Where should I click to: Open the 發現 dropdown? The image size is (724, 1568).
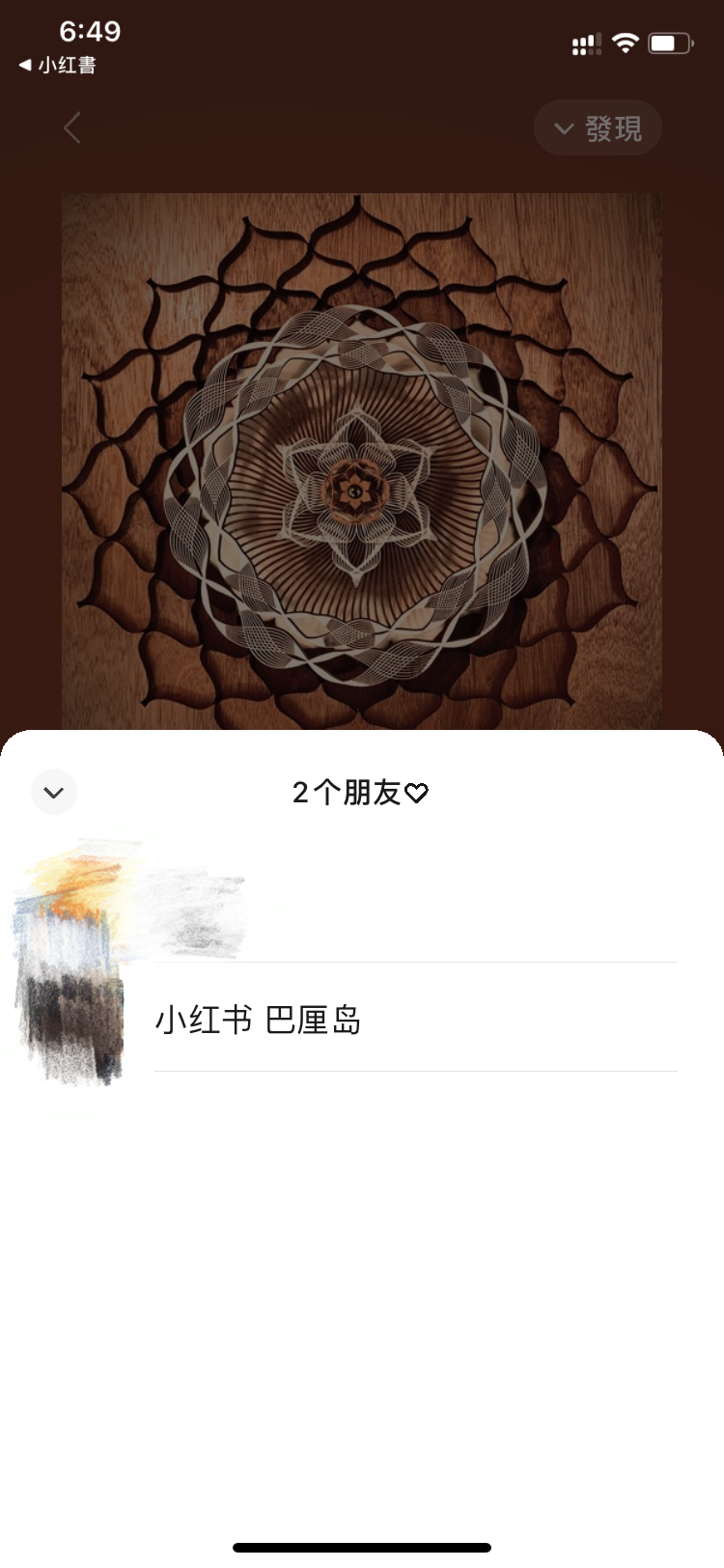pos(598,127)
